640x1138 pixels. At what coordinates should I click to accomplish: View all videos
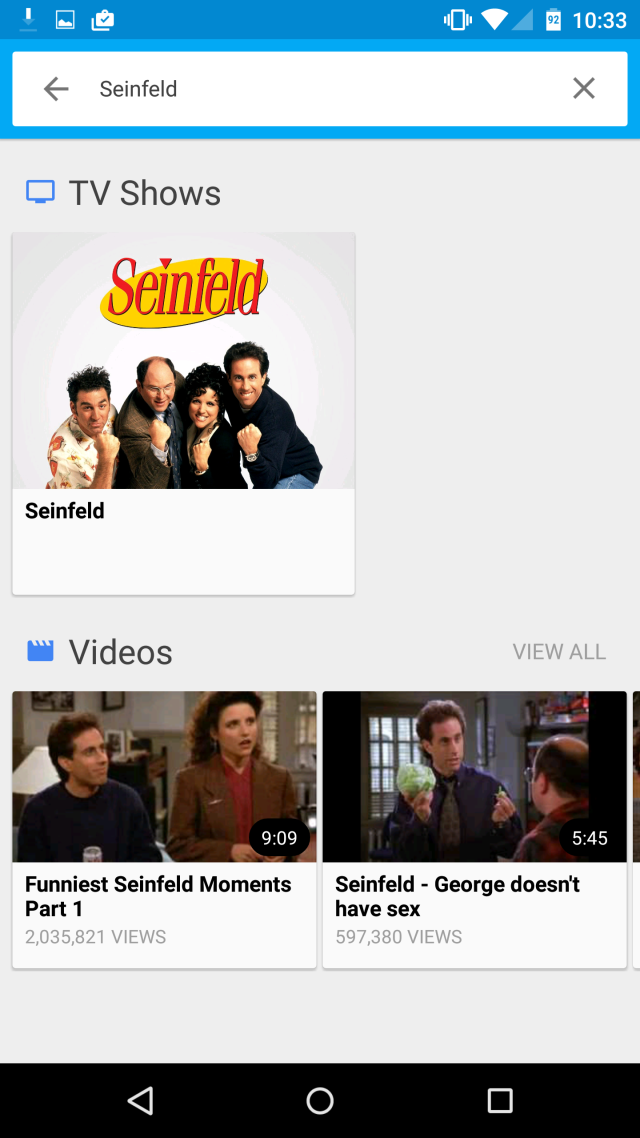click(559, 652)
